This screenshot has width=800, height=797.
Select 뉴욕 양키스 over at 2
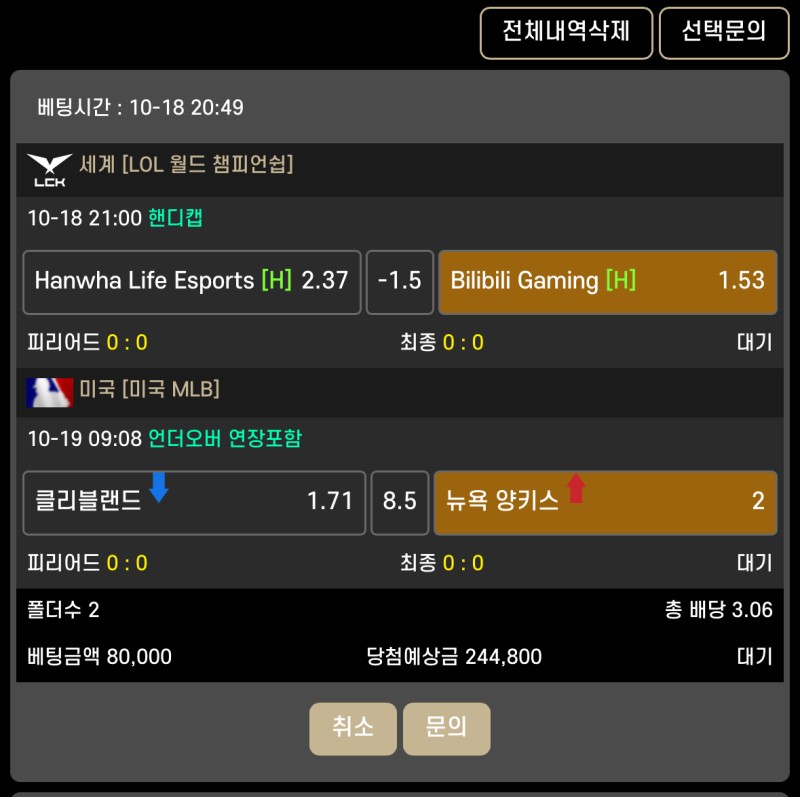[605, 501]
